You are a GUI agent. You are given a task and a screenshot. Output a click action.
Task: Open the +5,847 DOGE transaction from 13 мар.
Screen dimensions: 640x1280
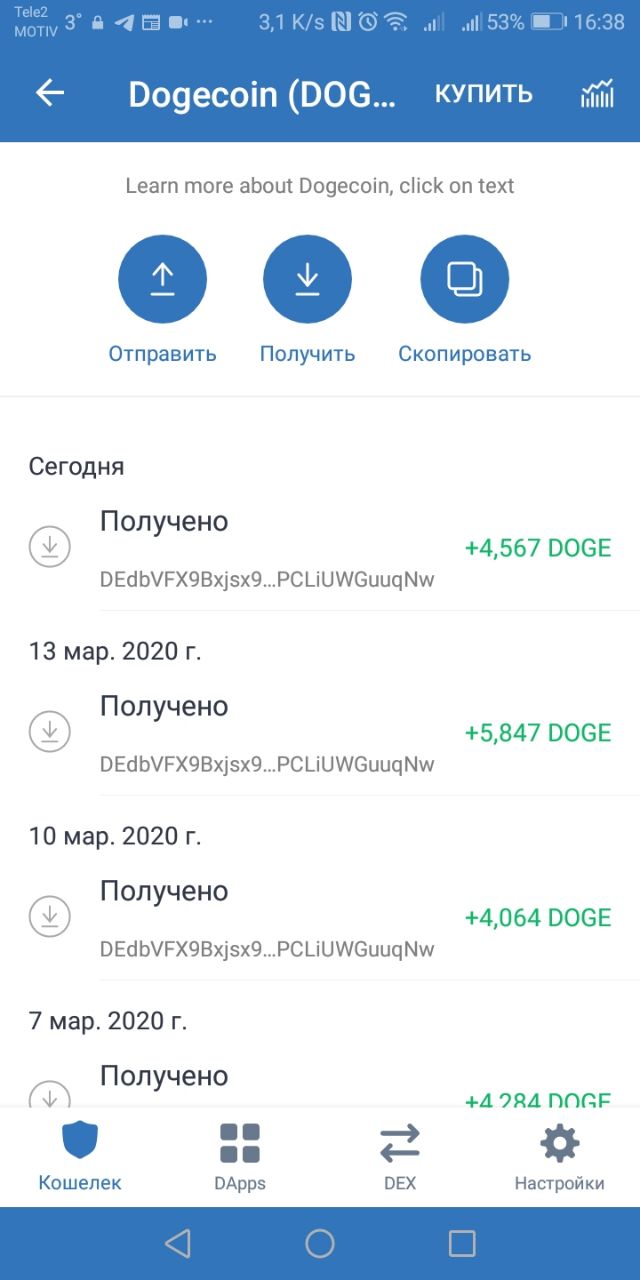click(x=320, y=734)
